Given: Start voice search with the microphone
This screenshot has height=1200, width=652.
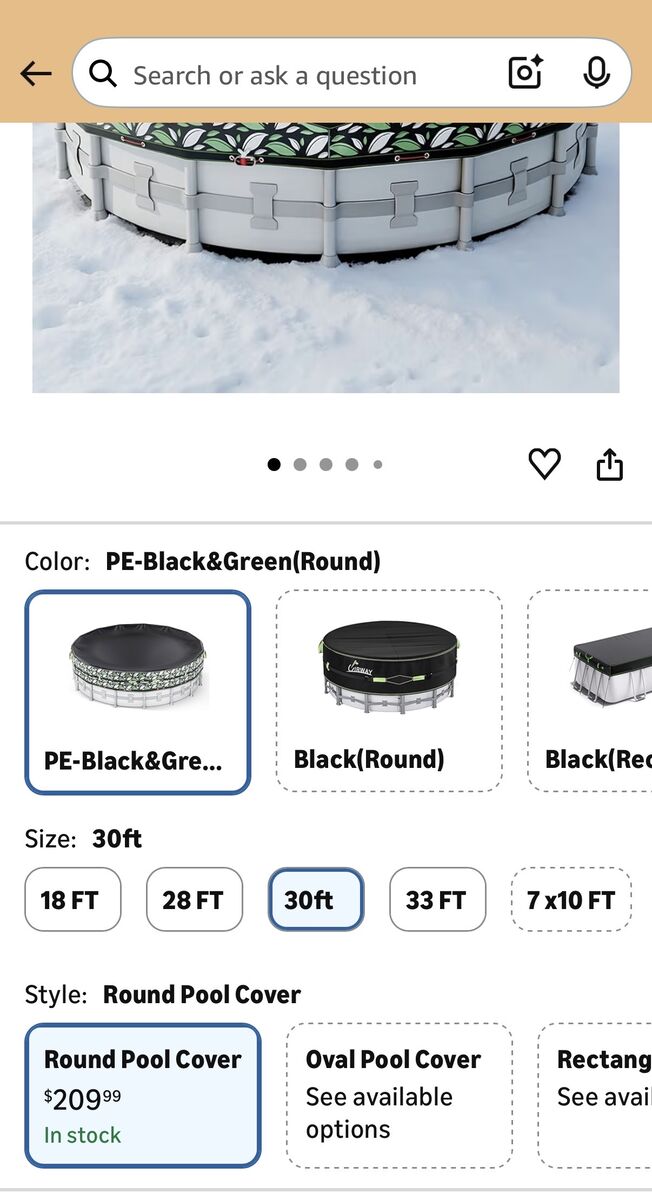Looking at the screenshot, I should point(596,73).
